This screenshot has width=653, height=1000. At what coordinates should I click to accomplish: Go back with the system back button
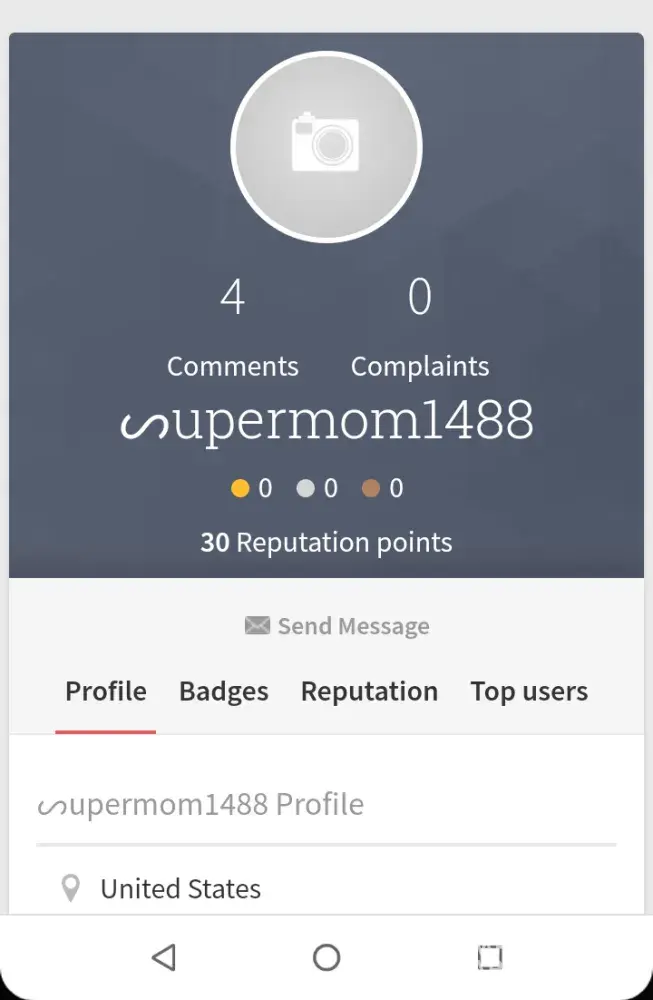(x=164, y=957)
